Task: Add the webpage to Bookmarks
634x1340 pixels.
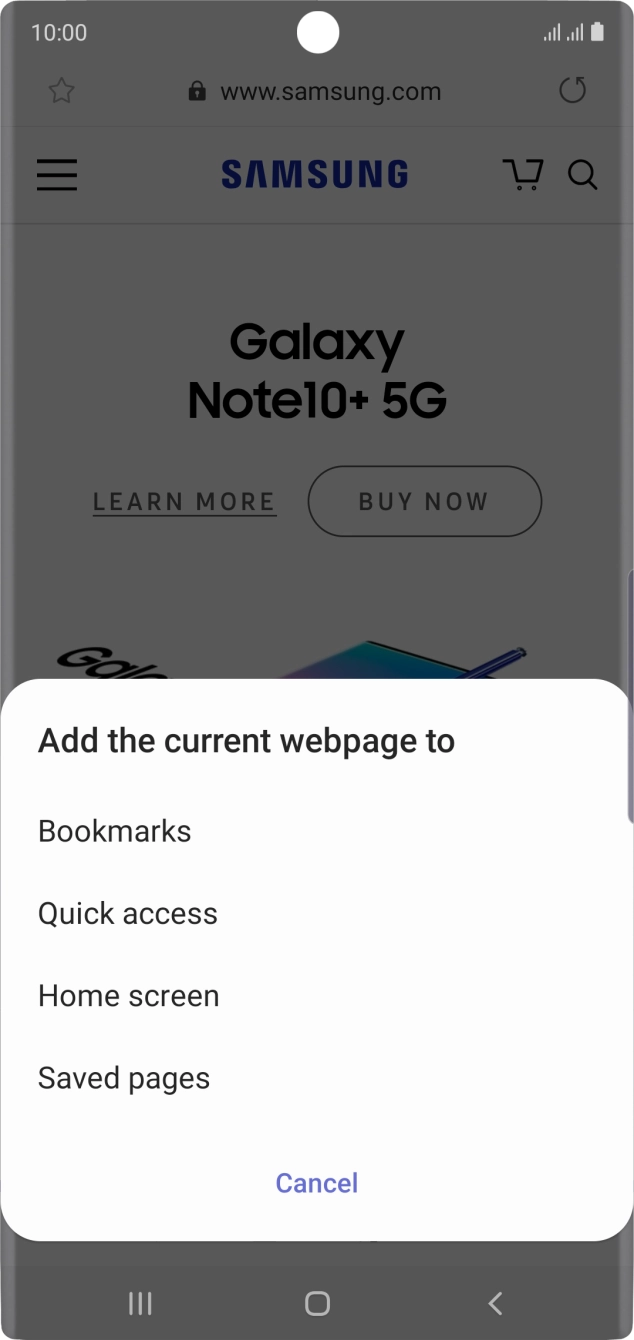Action: coord(115,831)
